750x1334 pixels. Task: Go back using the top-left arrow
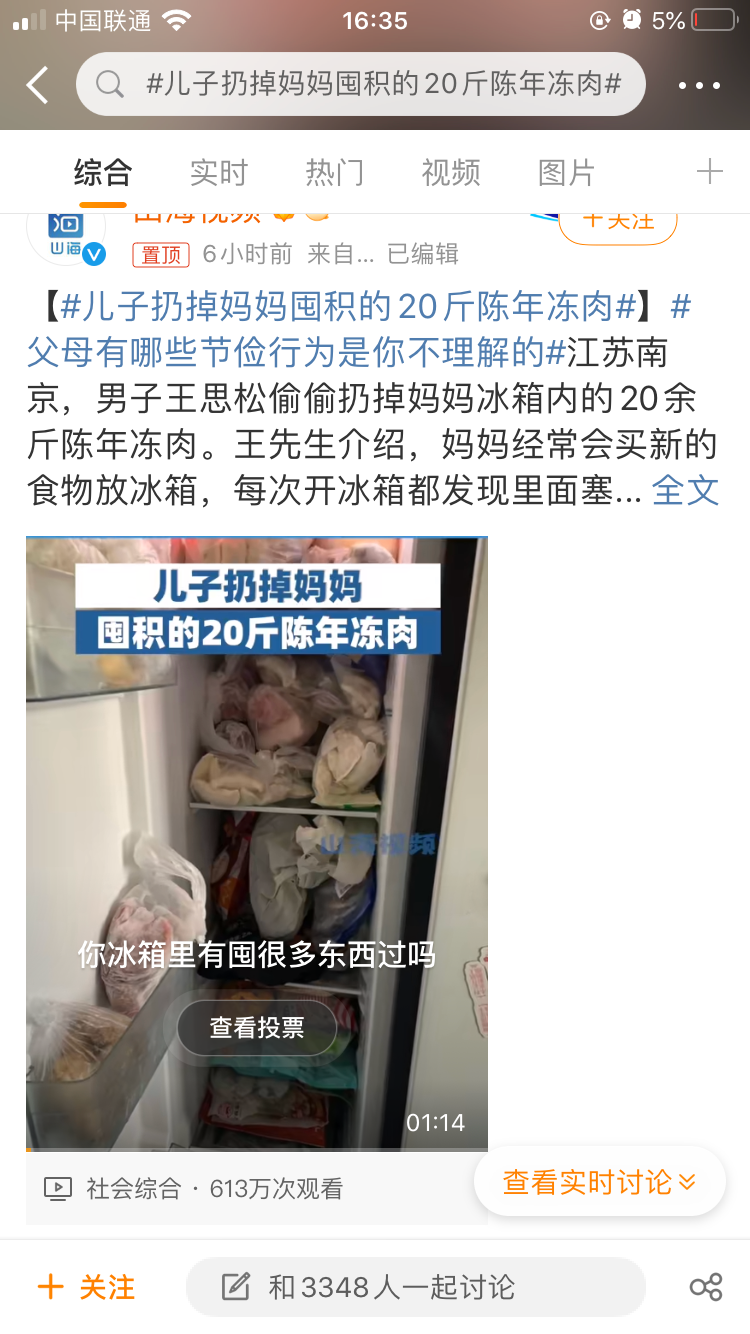point(38,86)
